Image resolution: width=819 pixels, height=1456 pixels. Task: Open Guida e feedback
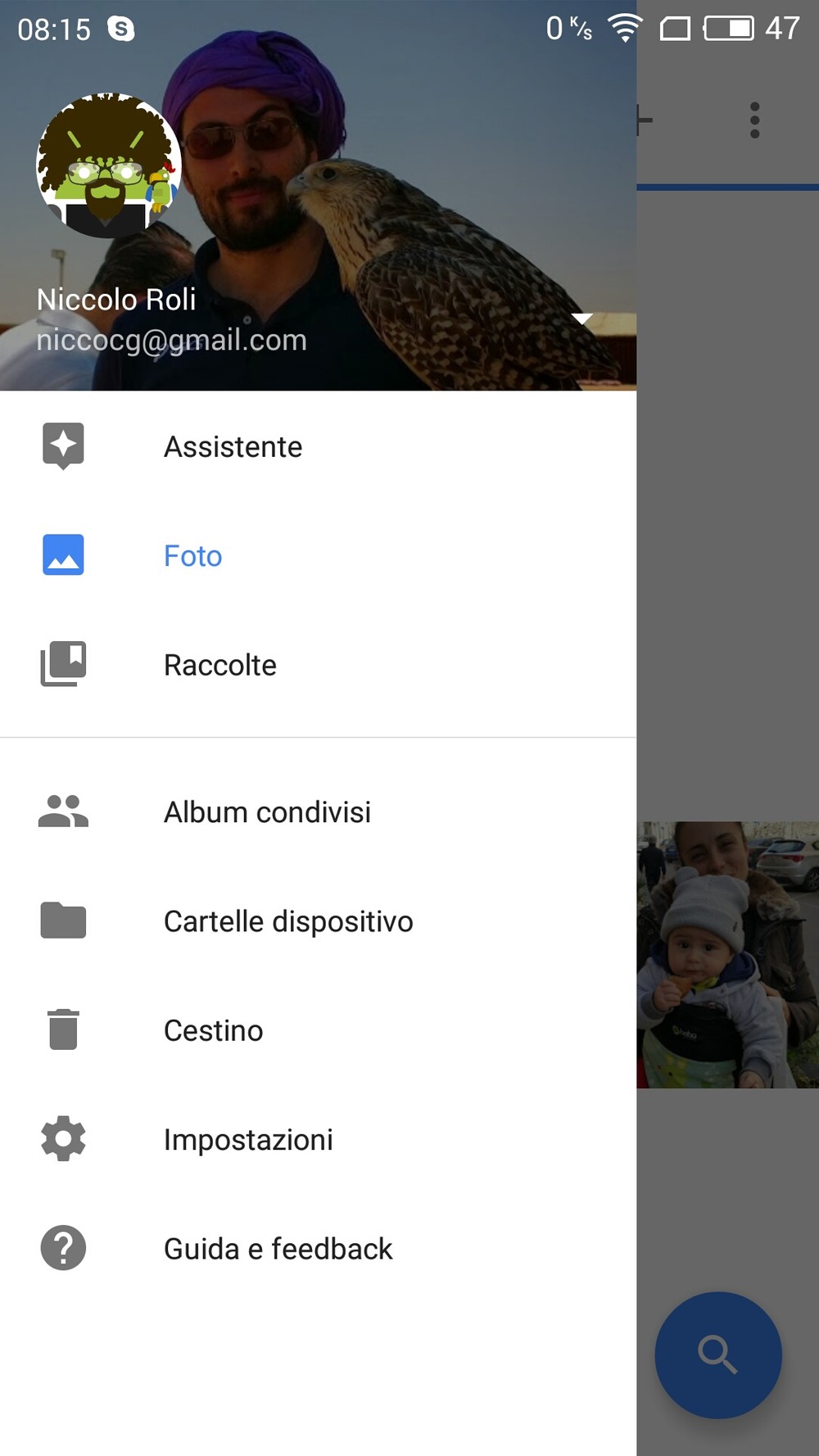318,1248
